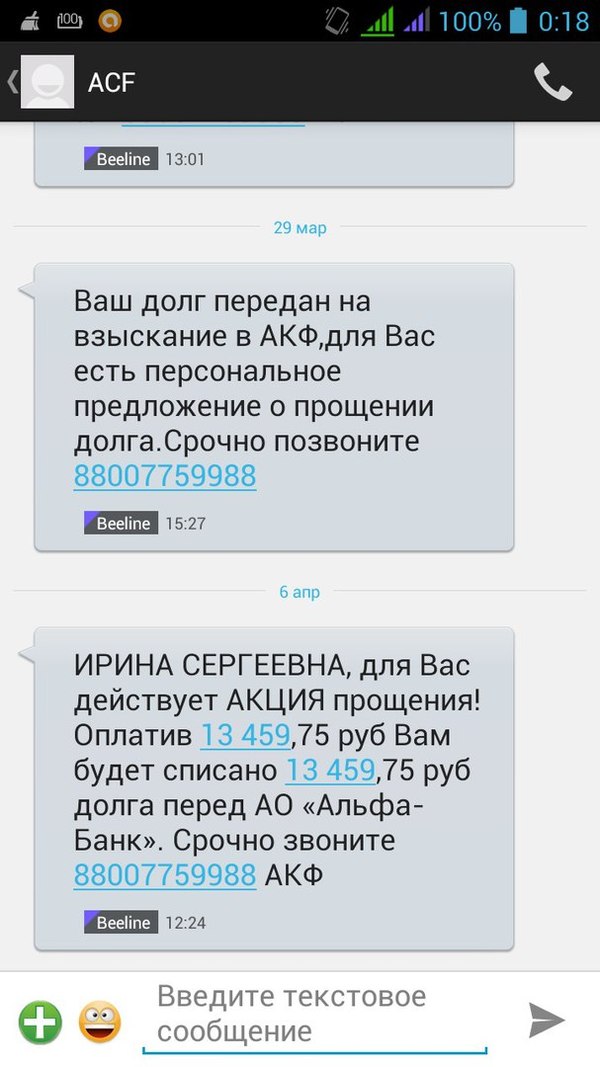Viewport: 600px width, 1067px height.
Task: Tap the 13 459 link after Оплатив
Action: pos(245,736)
